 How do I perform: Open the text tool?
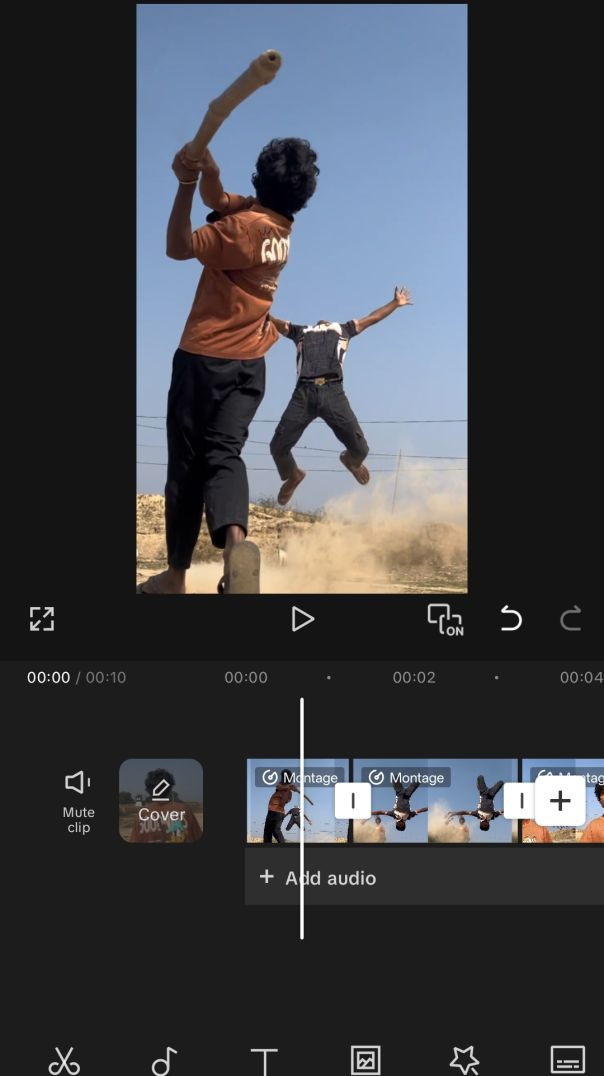264,1060
